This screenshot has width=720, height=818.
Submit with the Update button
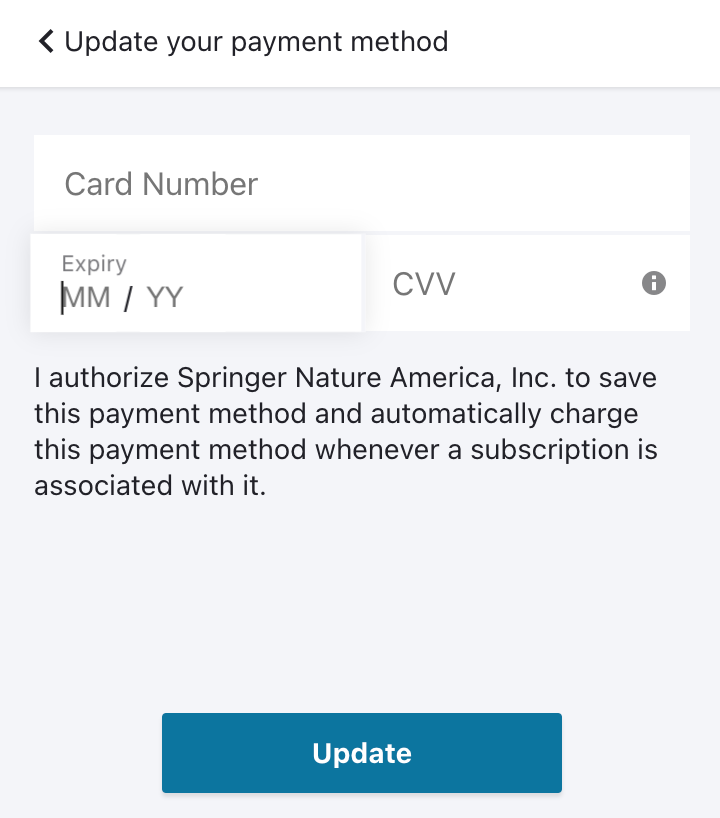[x=361, y=753]
